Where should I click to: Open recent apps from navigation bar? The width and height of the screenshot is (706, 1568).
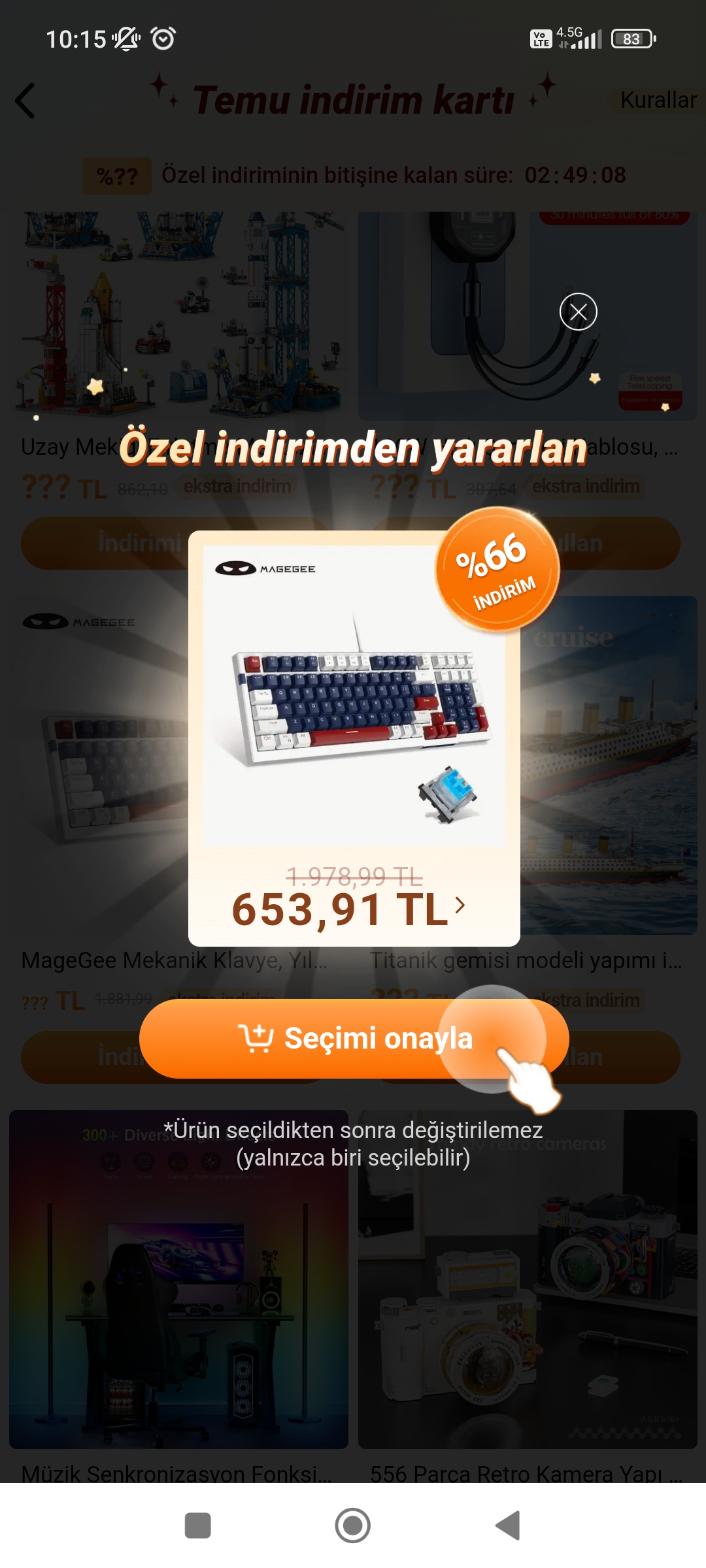click(x=198, y=1526)
